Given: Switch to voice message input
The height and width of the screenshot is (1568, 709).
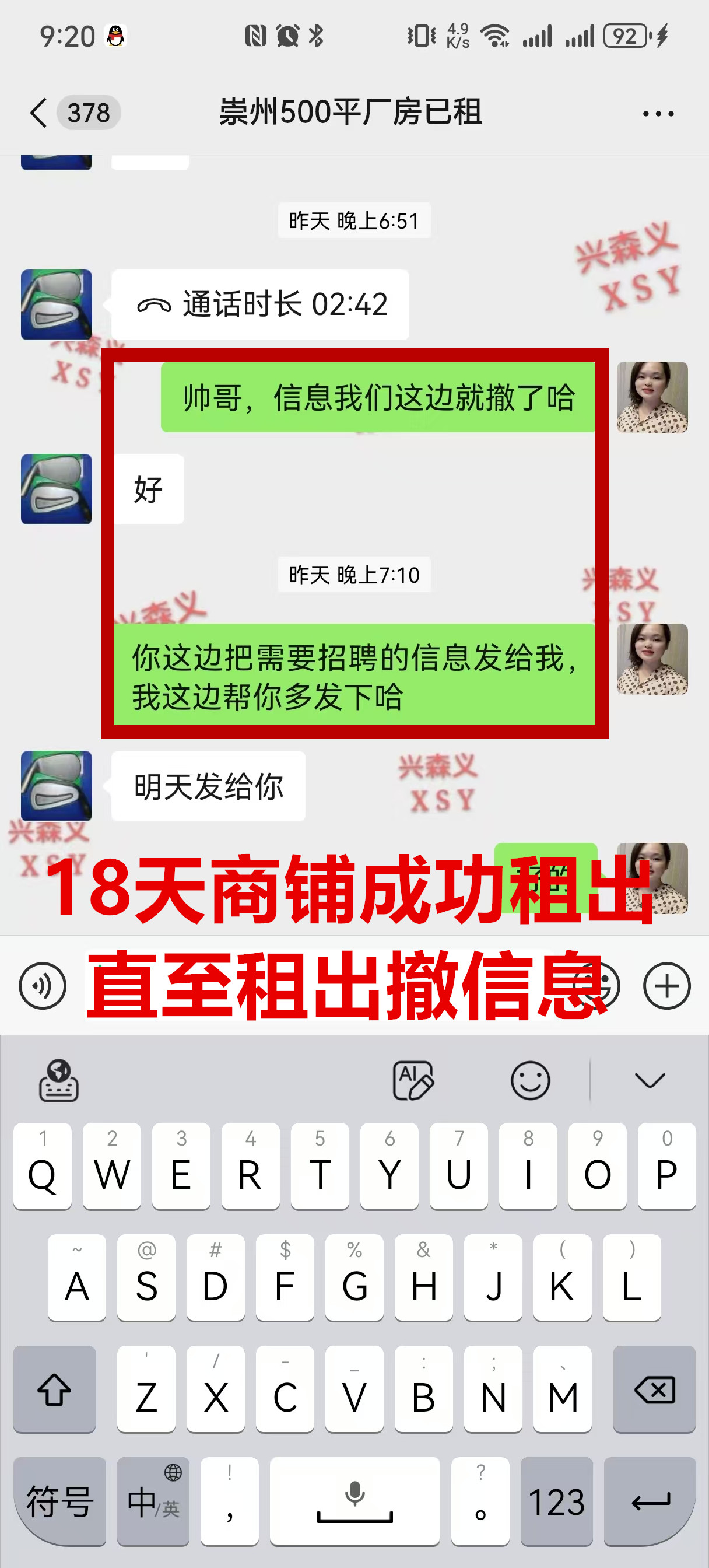Looking at the screenshot, I should pos(43,985).
